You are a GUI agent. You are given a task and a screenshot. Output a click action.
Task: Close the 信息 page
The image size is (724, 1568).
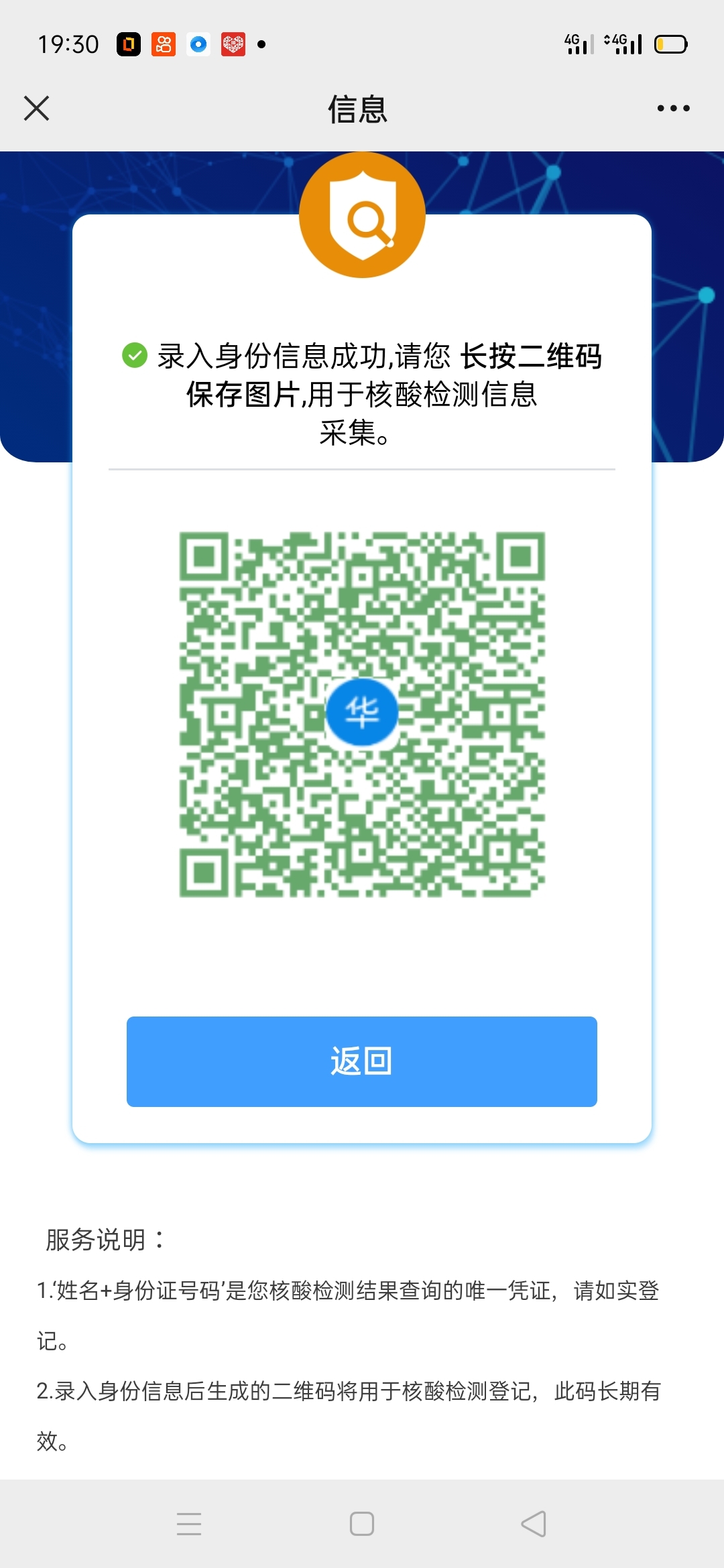click(x=37, y=108)
